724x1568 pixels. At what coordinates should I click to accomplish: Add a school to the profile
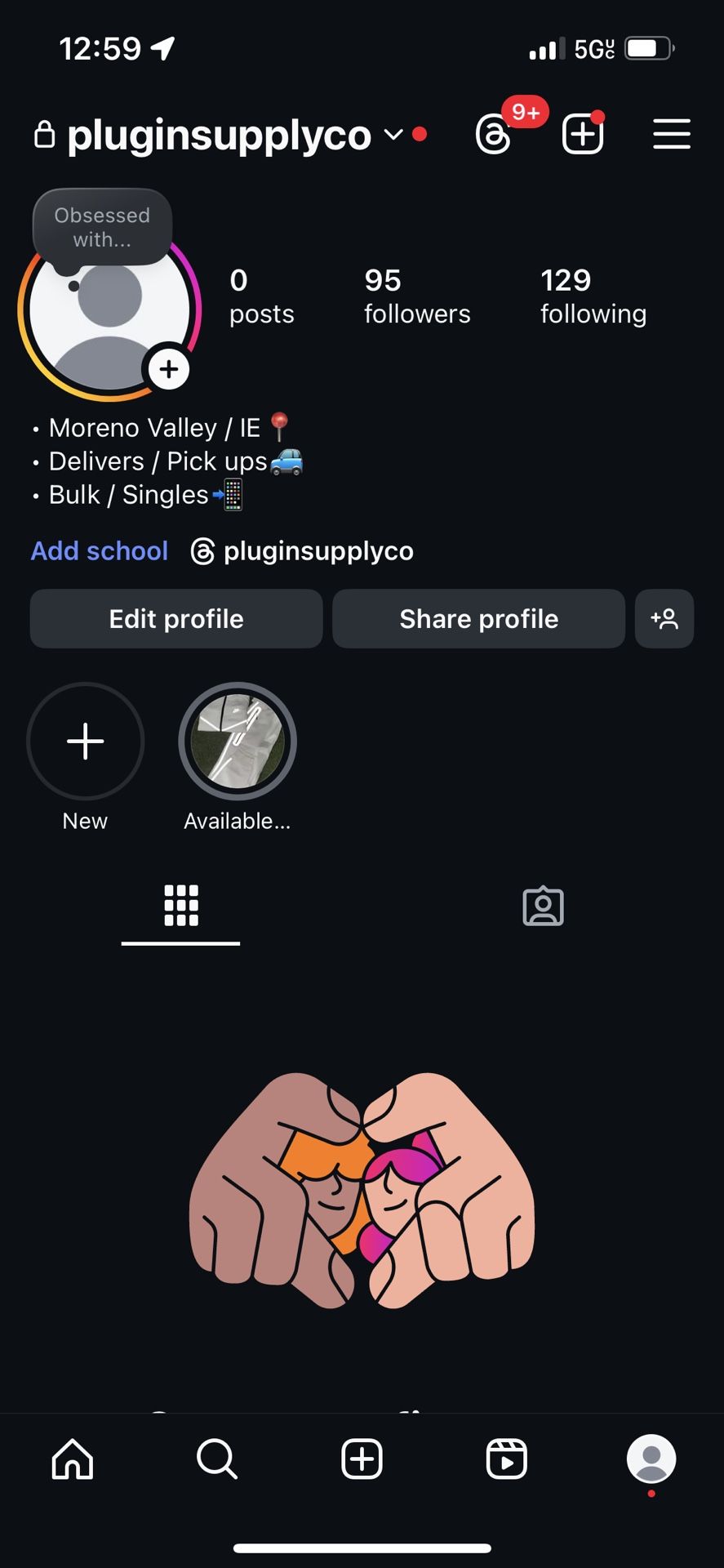pyautogui.click(x=100, y=551)
